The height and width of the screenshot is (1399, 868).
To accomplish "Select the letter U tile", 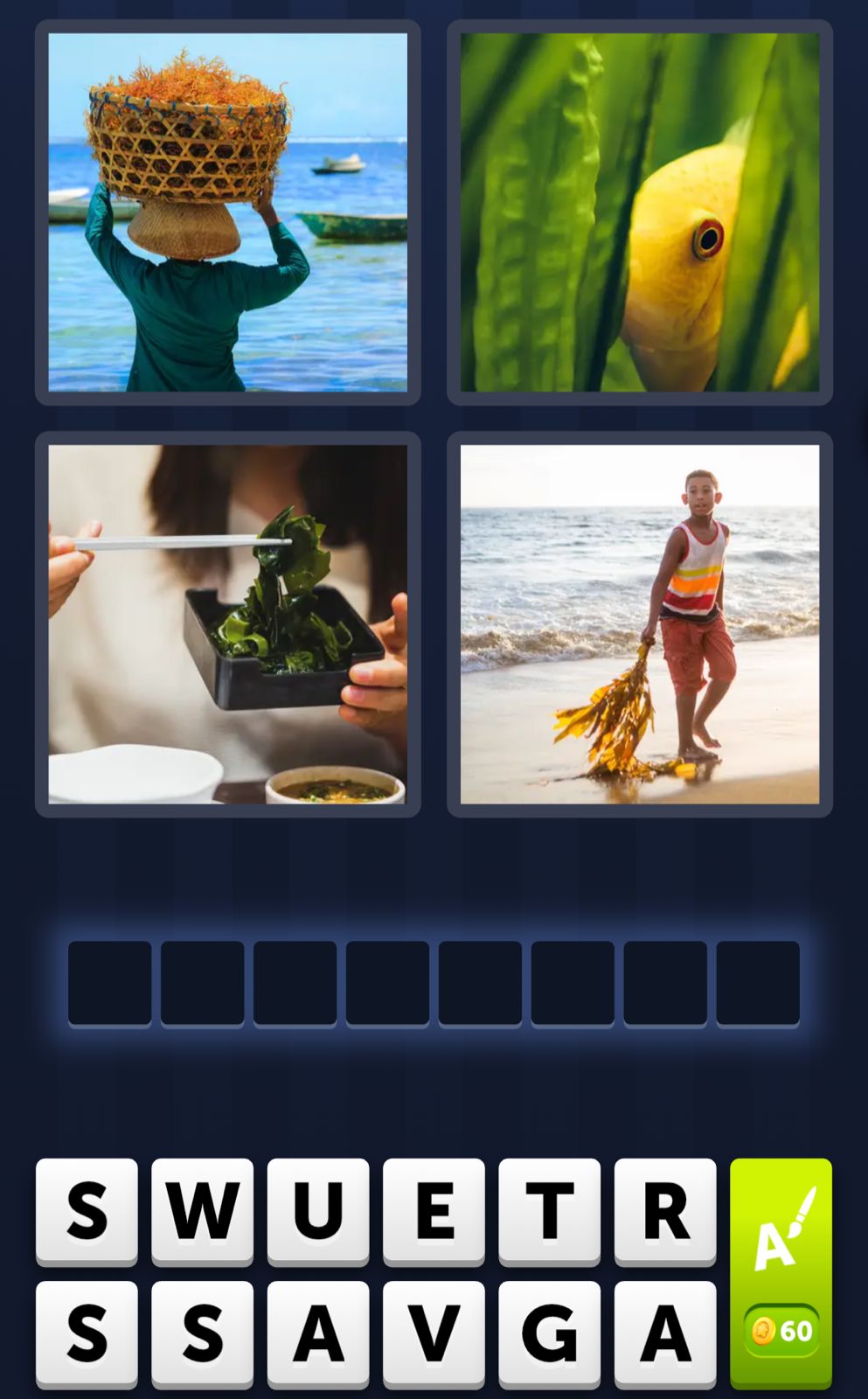I will (318, 1210).
